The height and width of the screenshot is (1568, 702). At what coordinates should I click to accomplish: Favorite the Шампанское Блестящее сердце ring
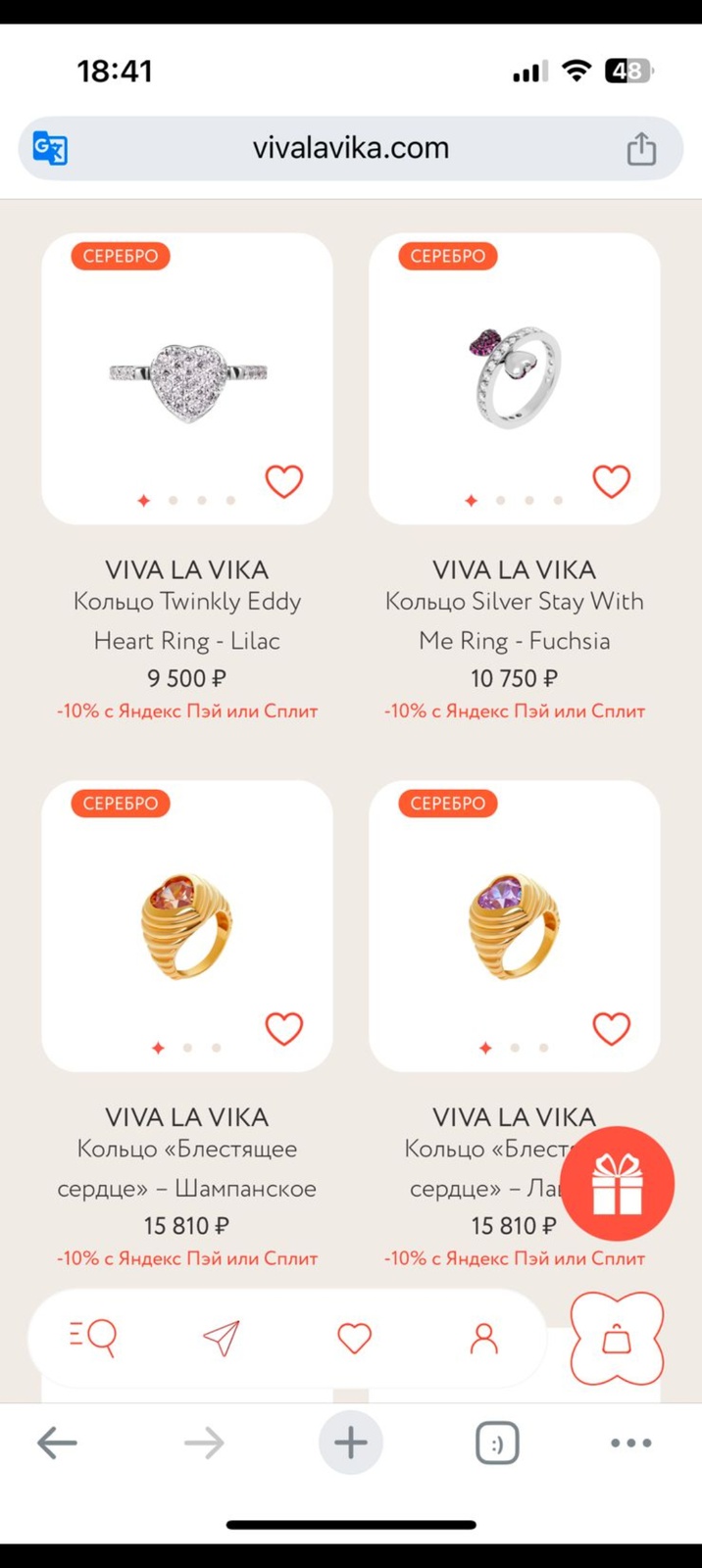pyautogui.click(x=284, y=1029)
